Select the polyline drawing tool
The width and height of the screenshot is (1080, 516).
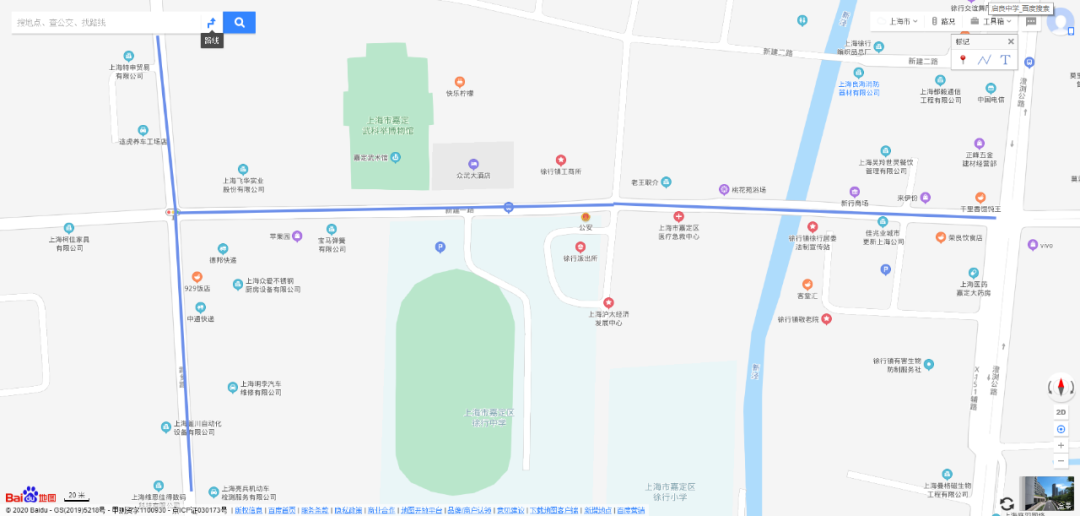point(984,60)
